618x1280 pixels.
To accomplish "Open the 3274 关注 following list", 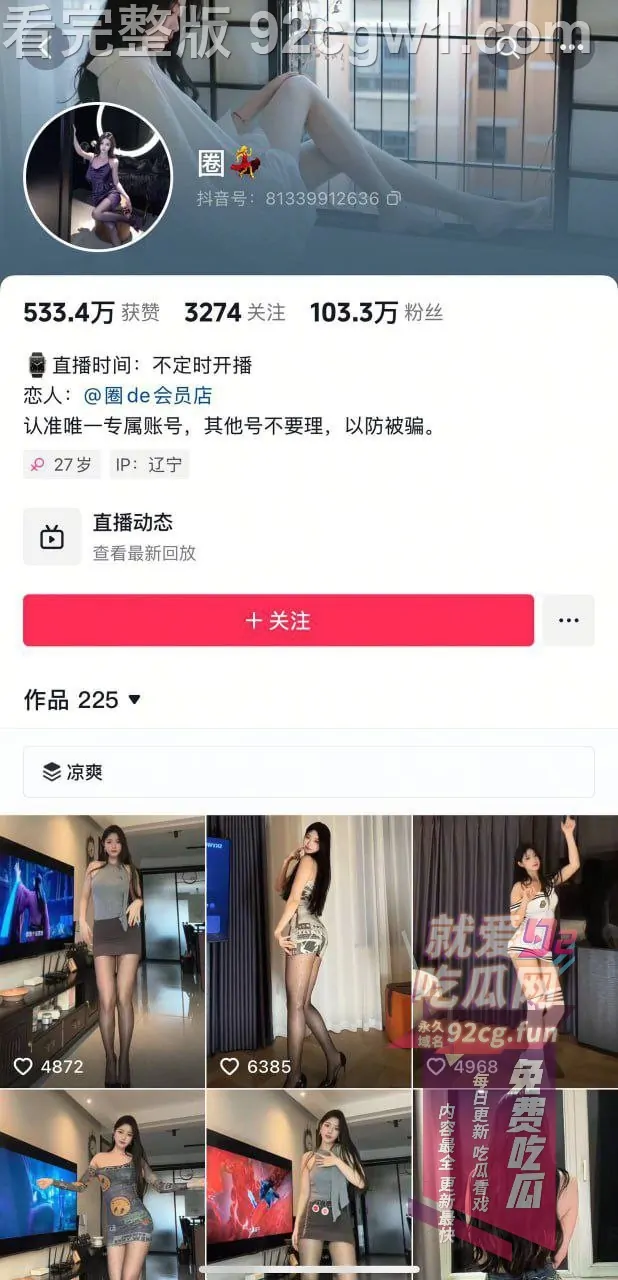I will click(x=235, y=313).
